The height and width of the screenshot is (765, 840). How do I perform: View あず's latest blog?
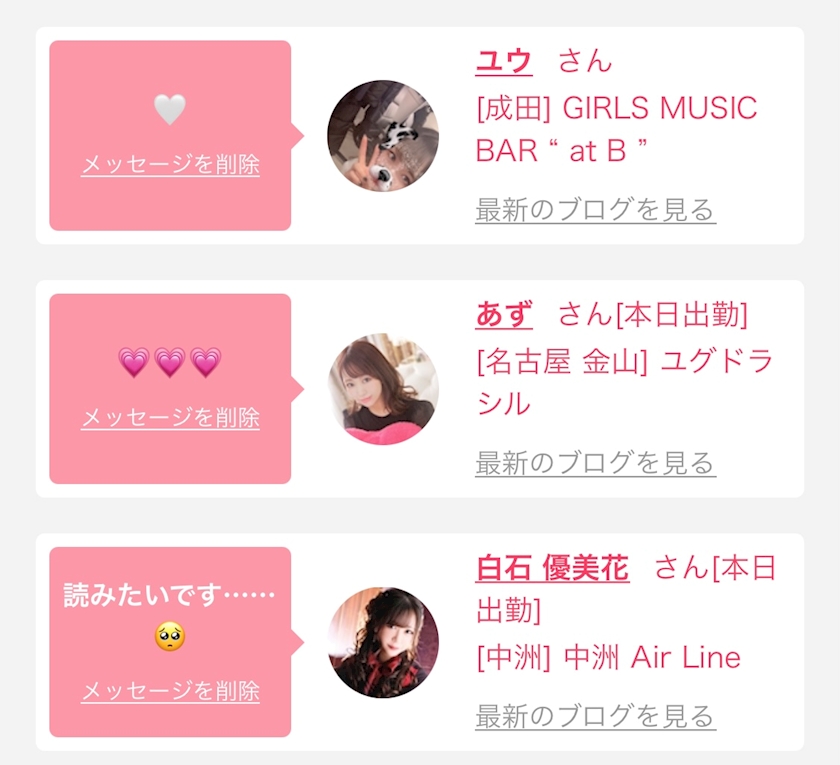[595, 463]
